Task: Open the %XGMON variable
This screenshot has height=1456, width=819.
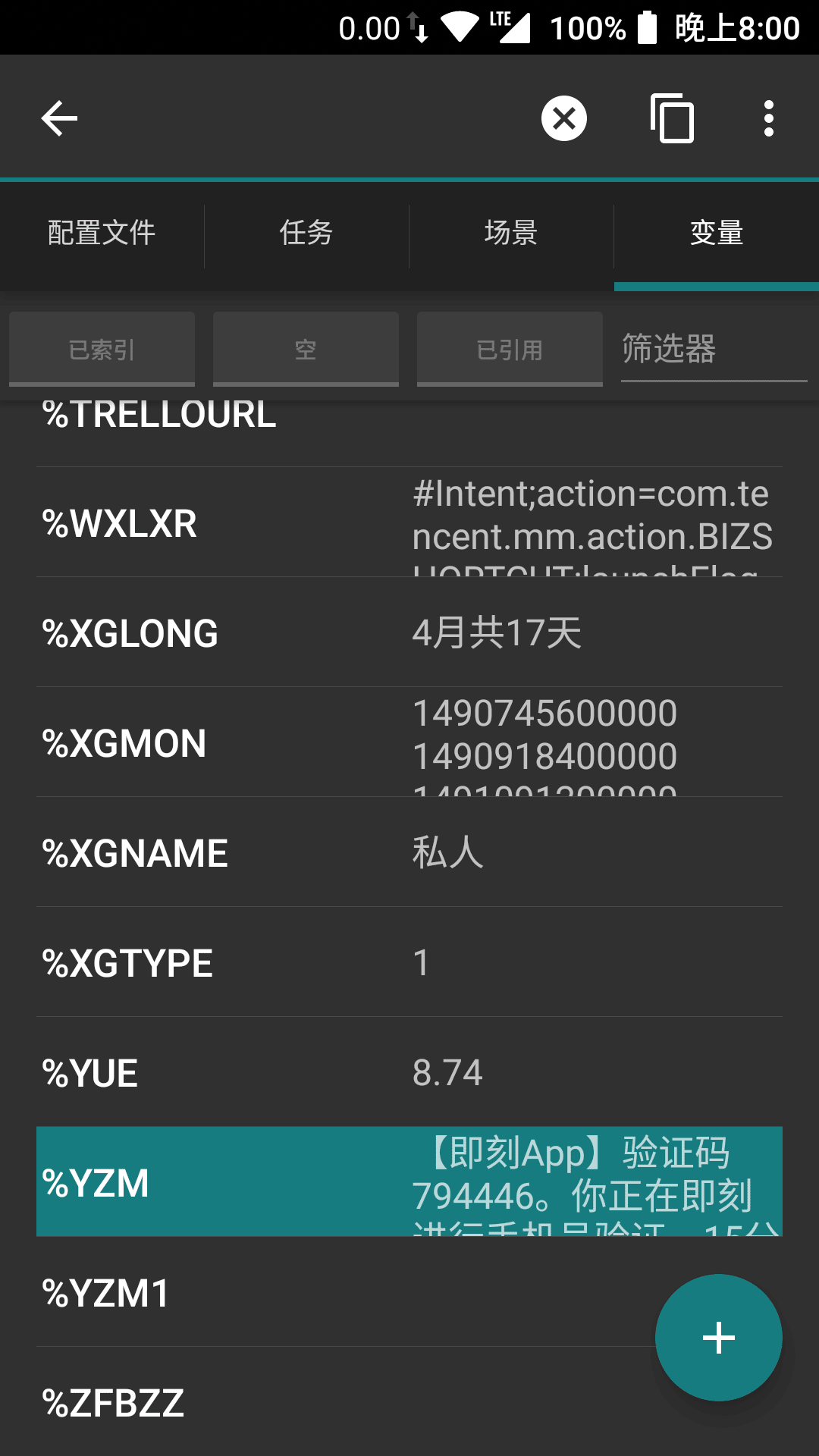Action: click(x=409, y=743)
